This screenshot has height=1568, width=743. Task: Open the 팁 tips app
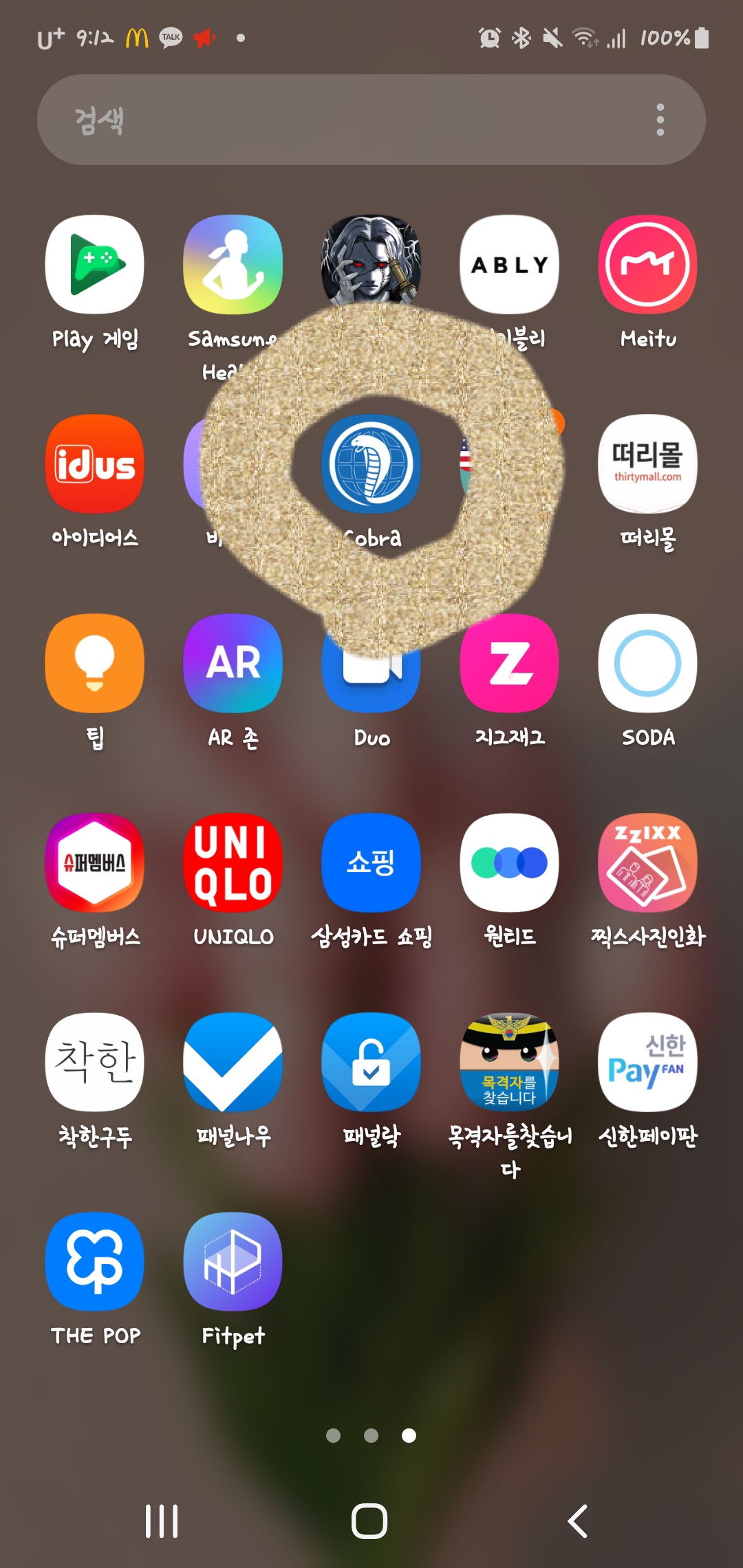pos(95,664)
